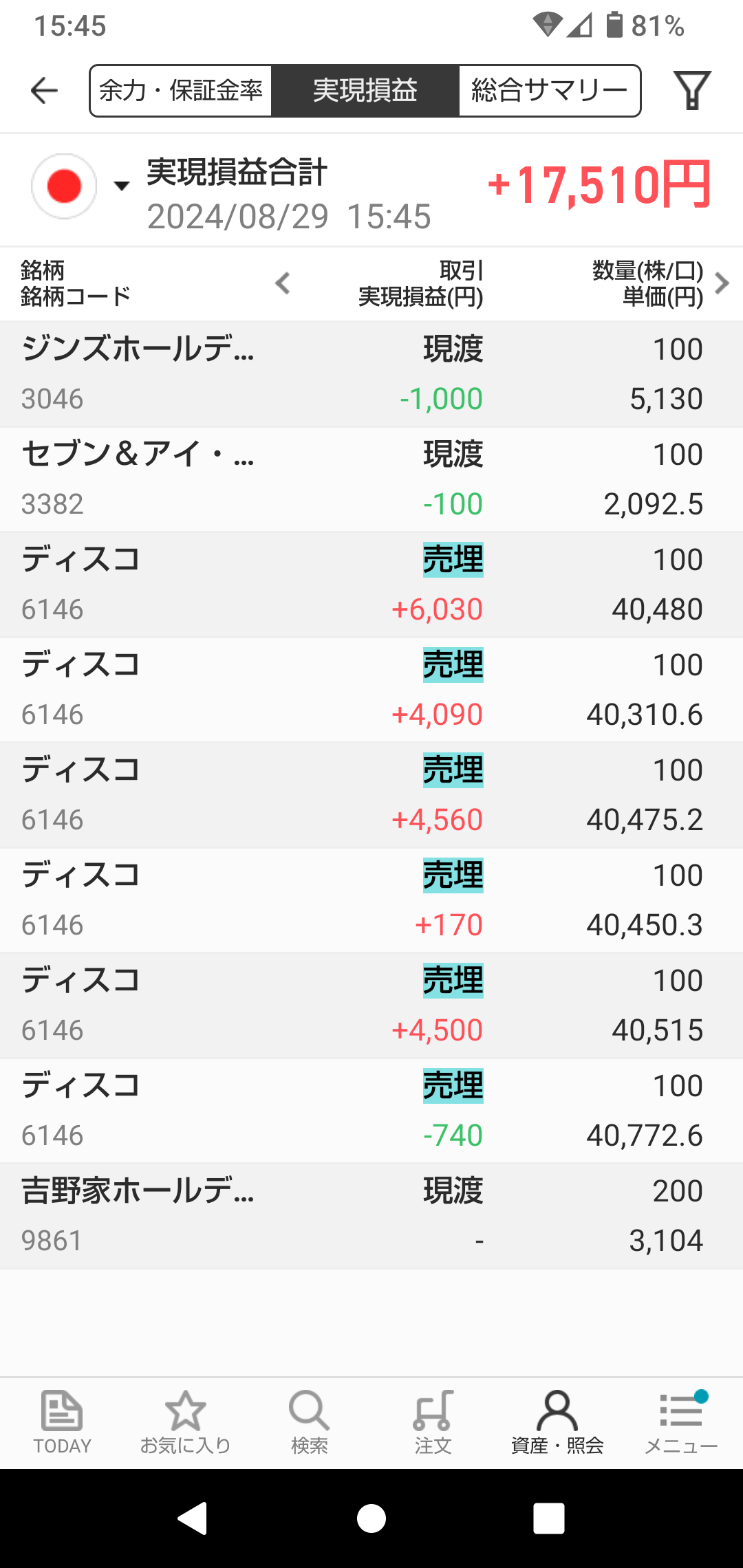Open the セブン&アイ 3382 row
Screen dimensions: 743x1568
[x=371, y=479]
